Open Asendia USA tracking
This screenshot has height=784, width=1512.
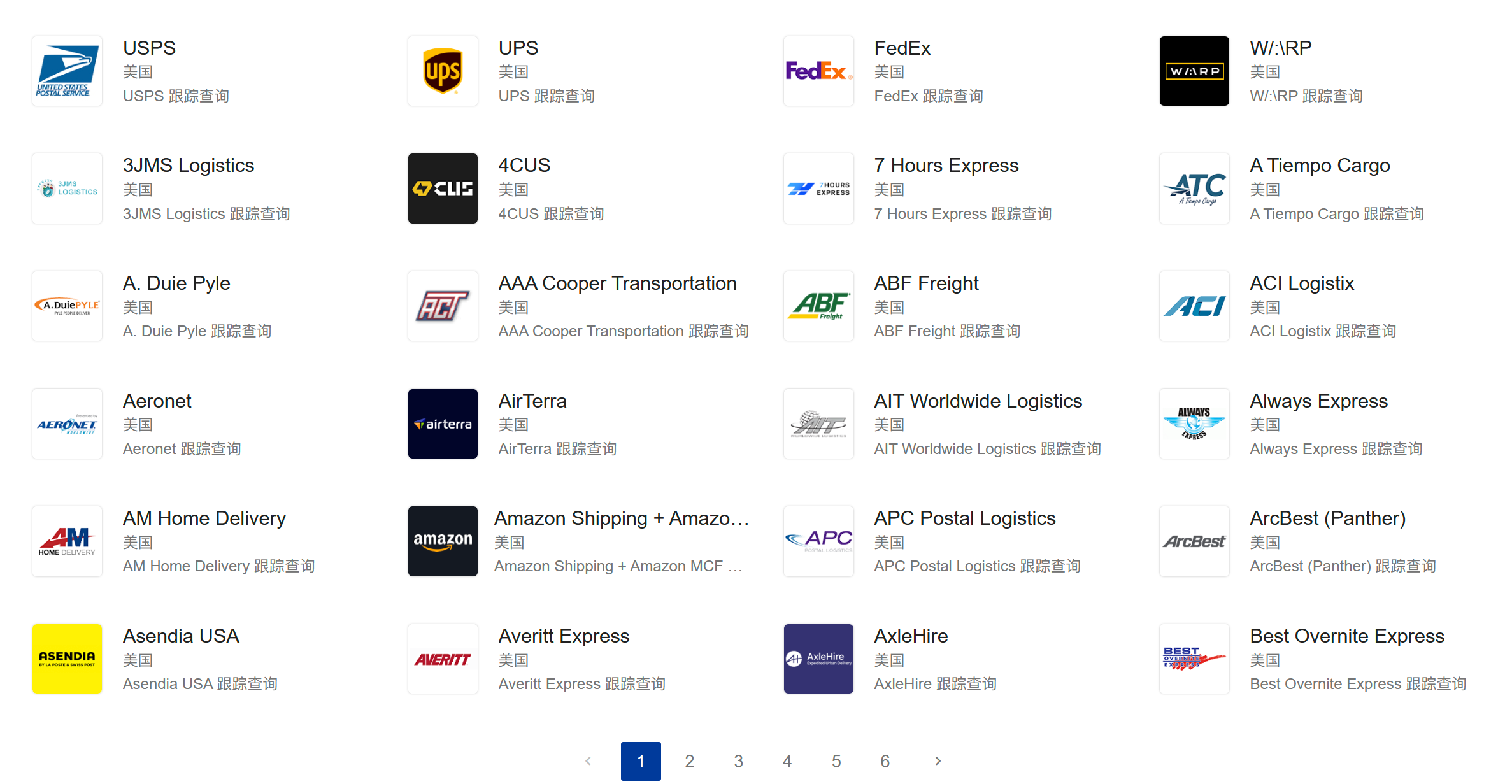pos(181,636)
